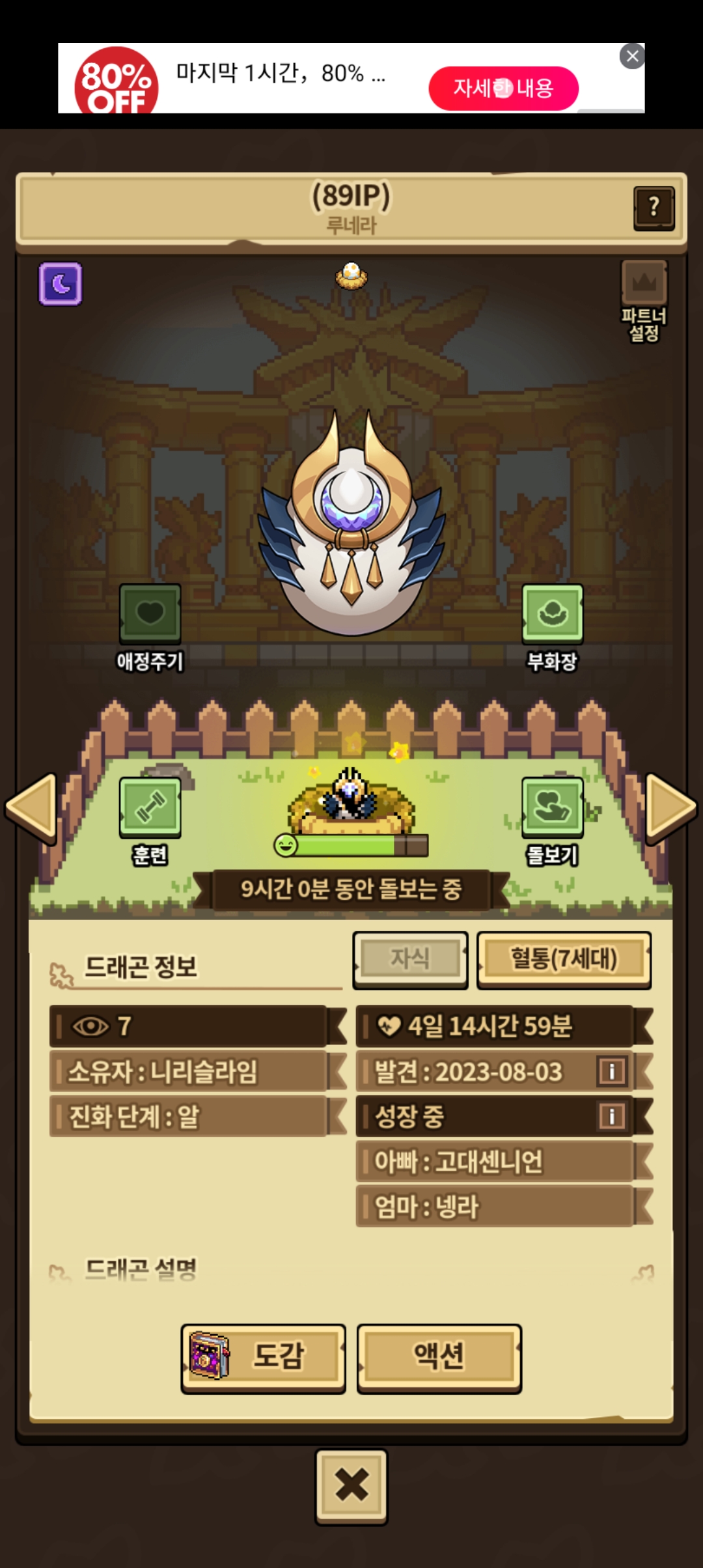Go to the previous dragon with left arrow
The height and width of the screenshot is (1568, 703).
coord(31,807)
